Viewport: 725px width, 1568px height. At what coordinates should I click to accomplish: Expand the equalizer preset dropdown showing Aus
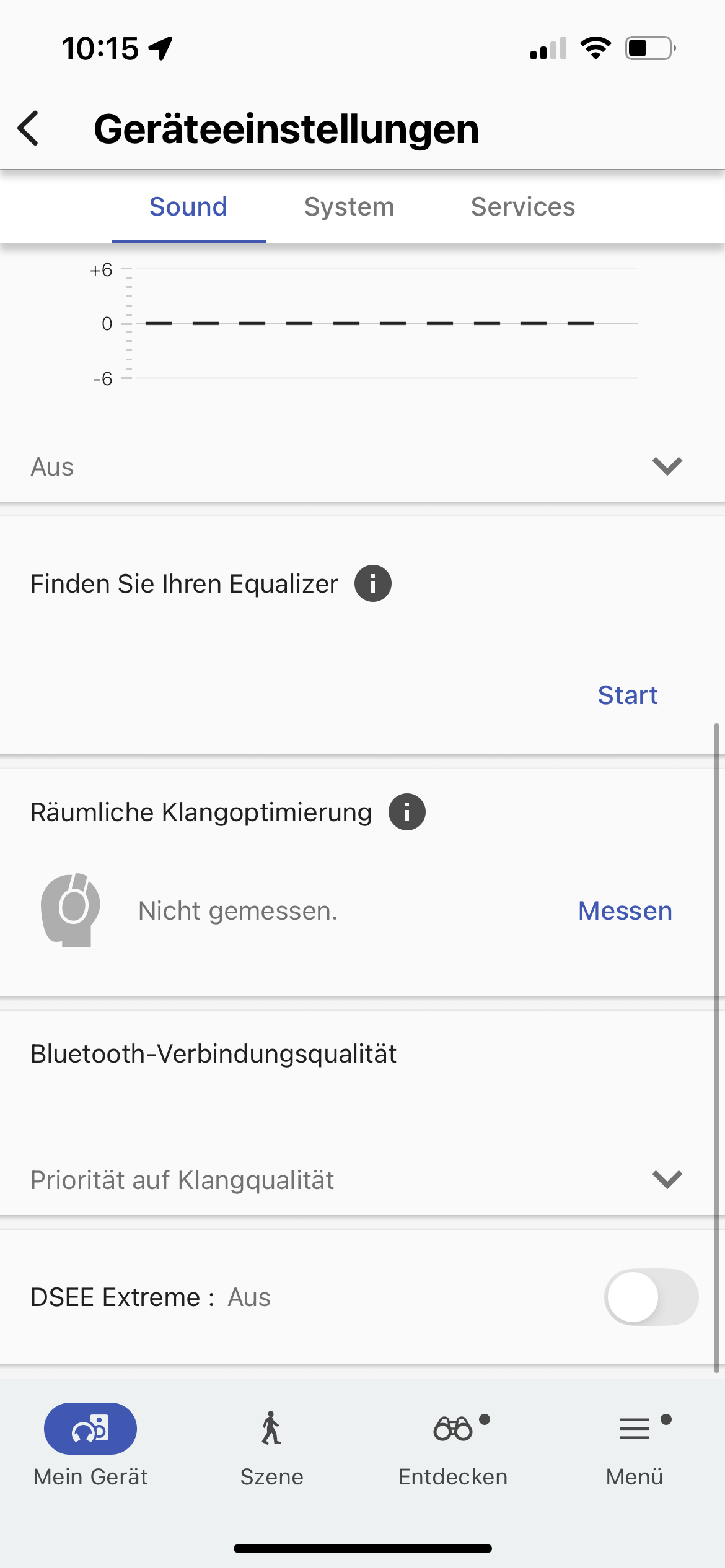pyautogui.click(x=667, y=466)
